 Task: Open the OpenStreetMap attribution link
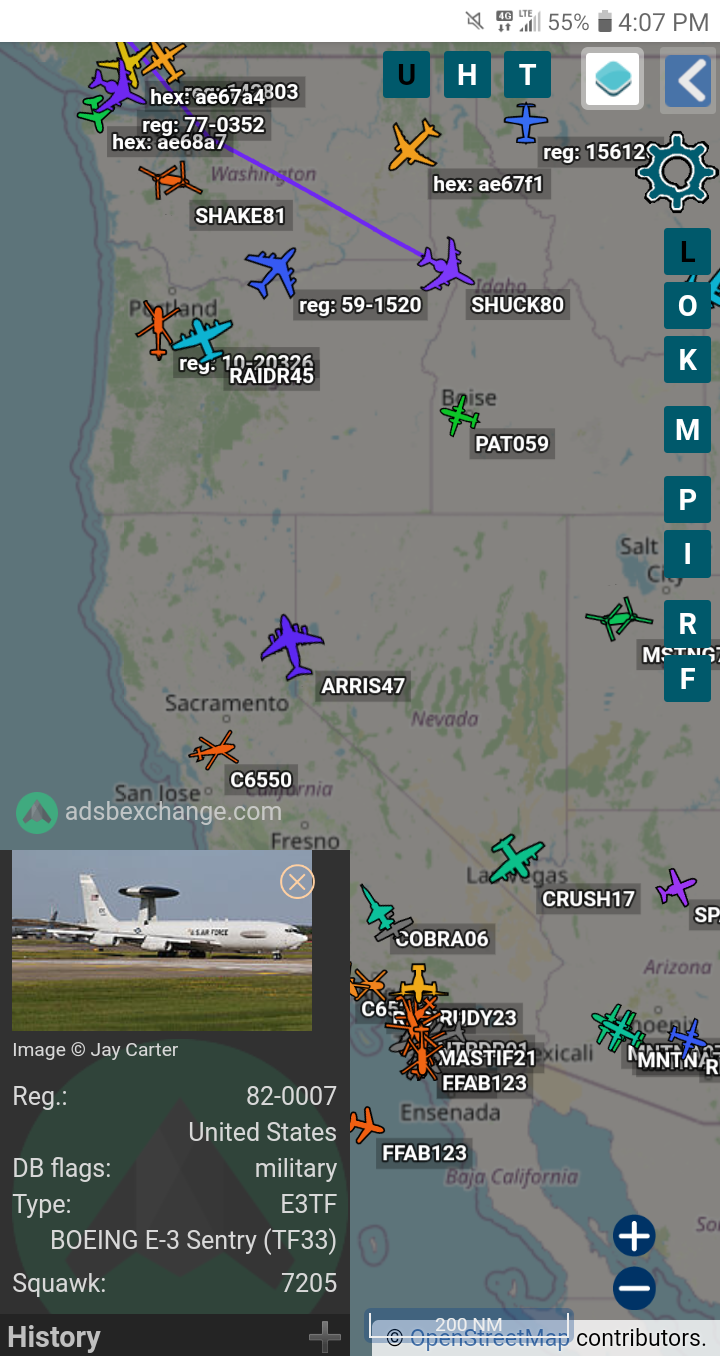[x=489, y=1338]
